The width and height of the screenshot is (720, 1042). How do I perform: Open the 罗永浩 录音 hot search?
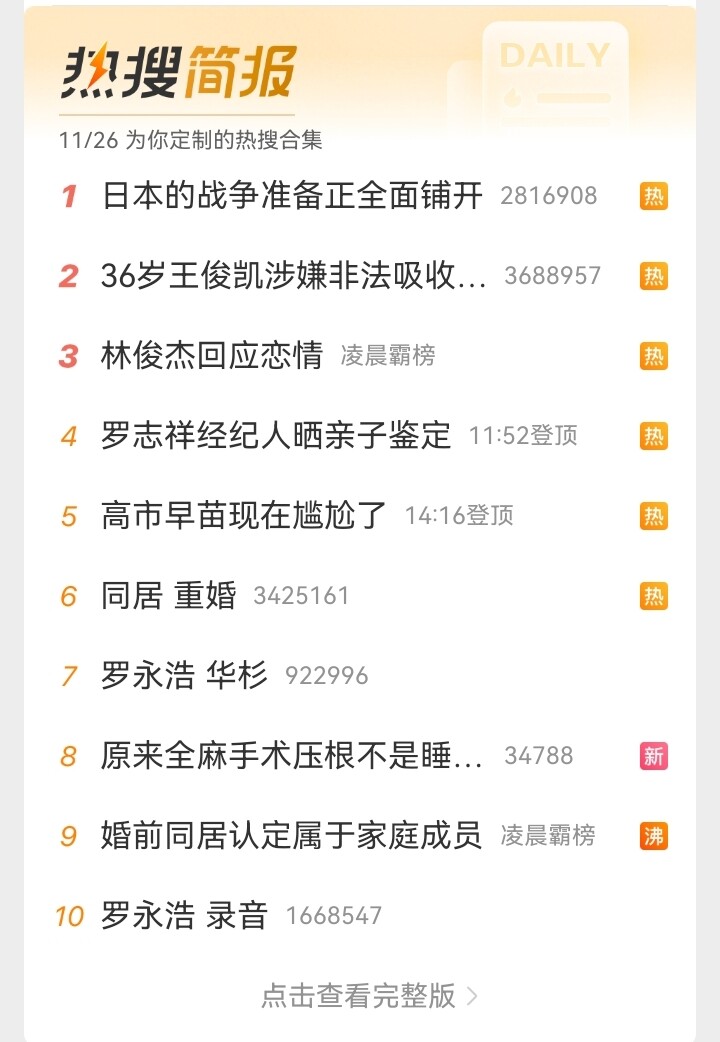[x=184, y=915]
